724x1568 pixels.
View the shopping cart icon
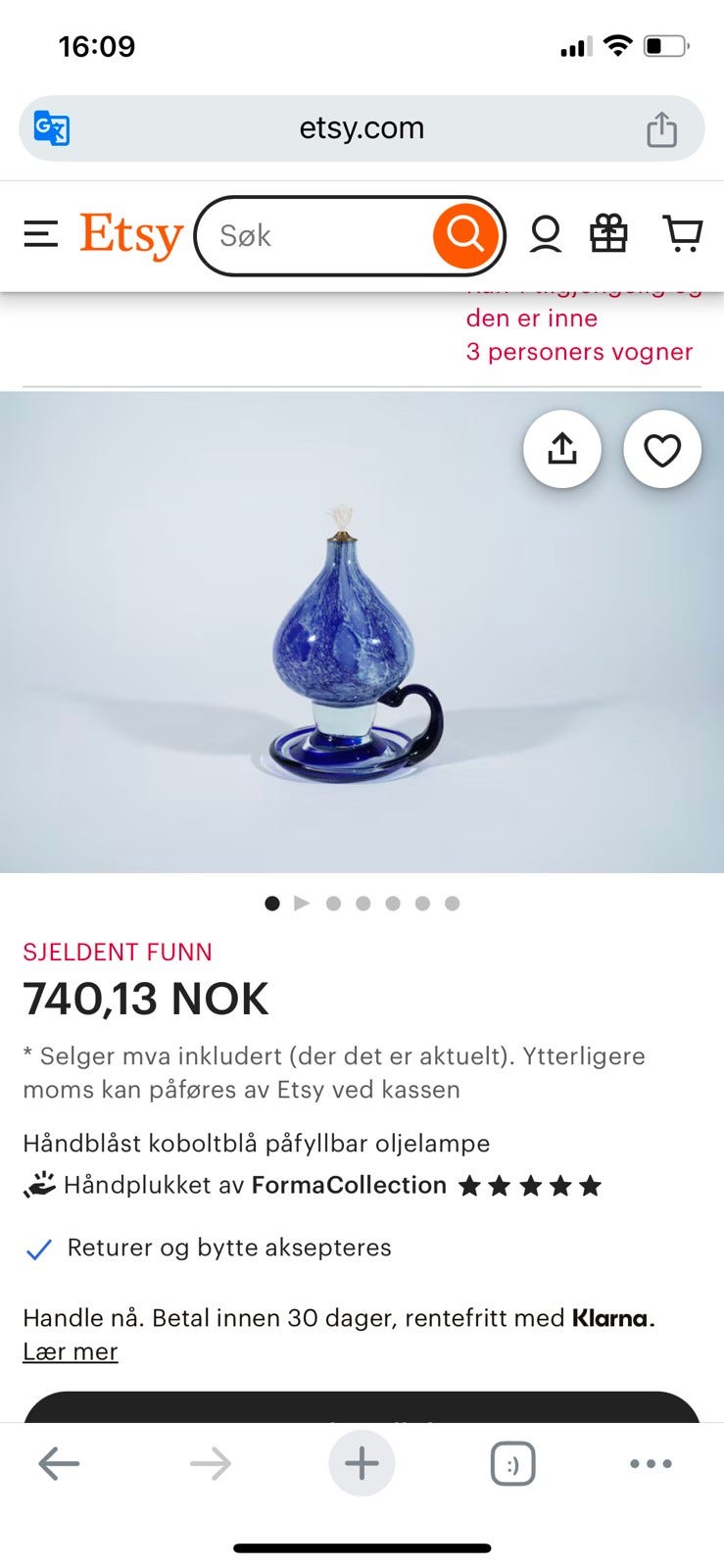[683, 235]
